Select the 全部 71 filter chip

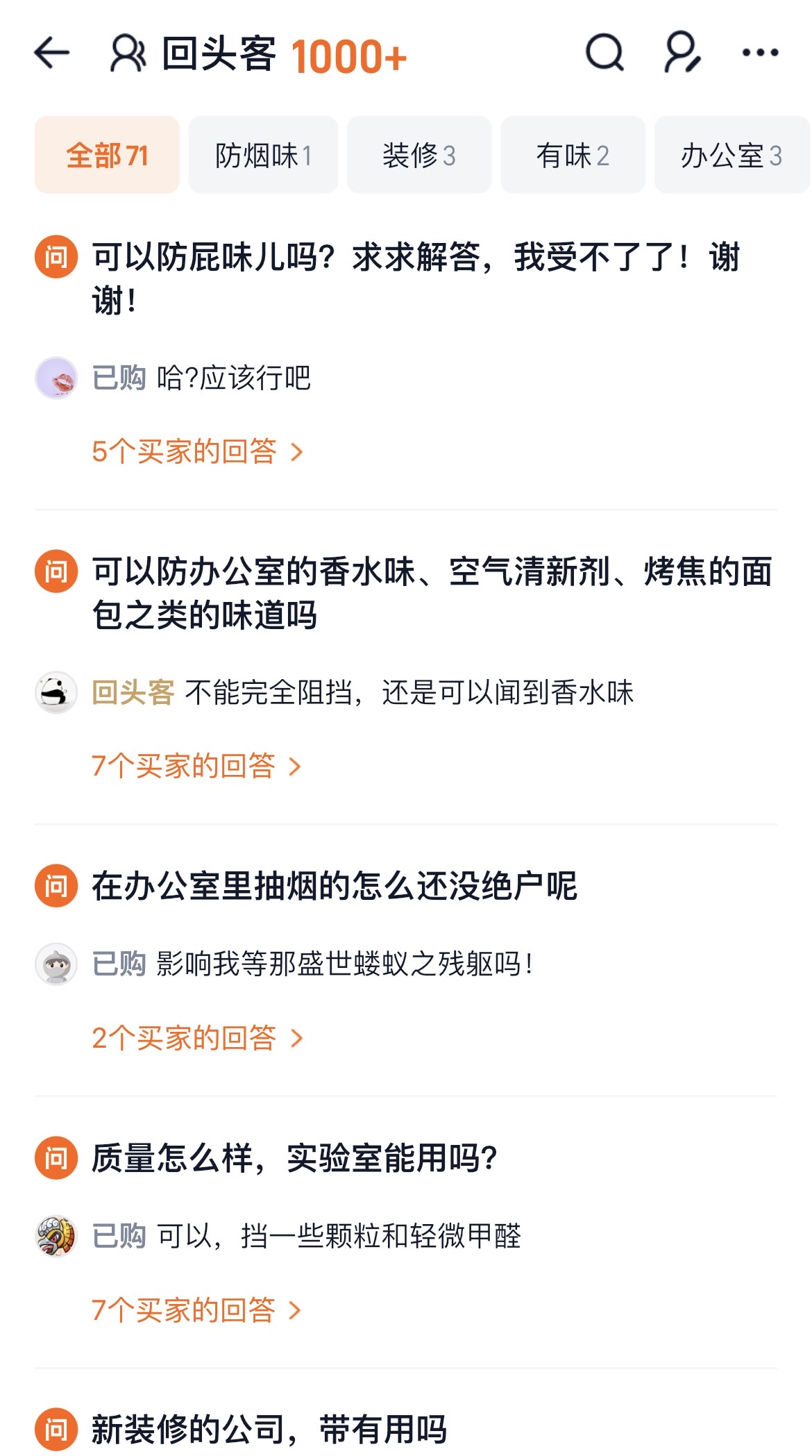(107, 155)
